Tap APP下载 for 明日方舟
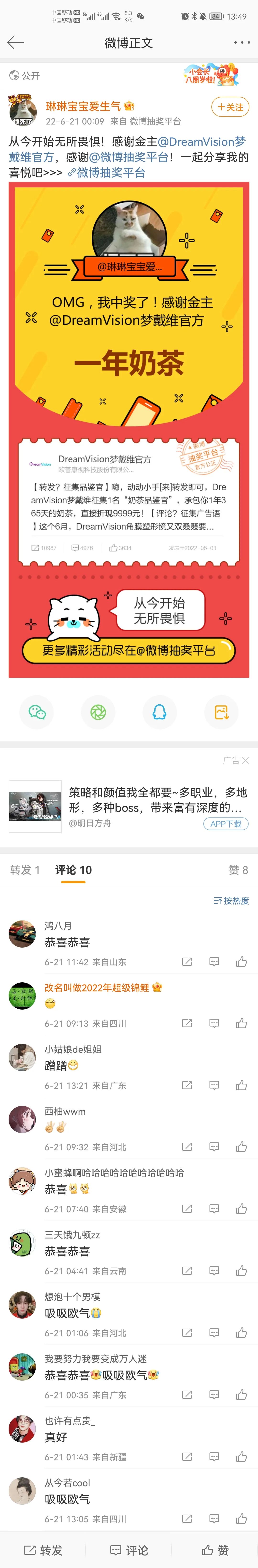This screenshot has width=258, height=1568. pyautogui.click(x=226, y=824)
